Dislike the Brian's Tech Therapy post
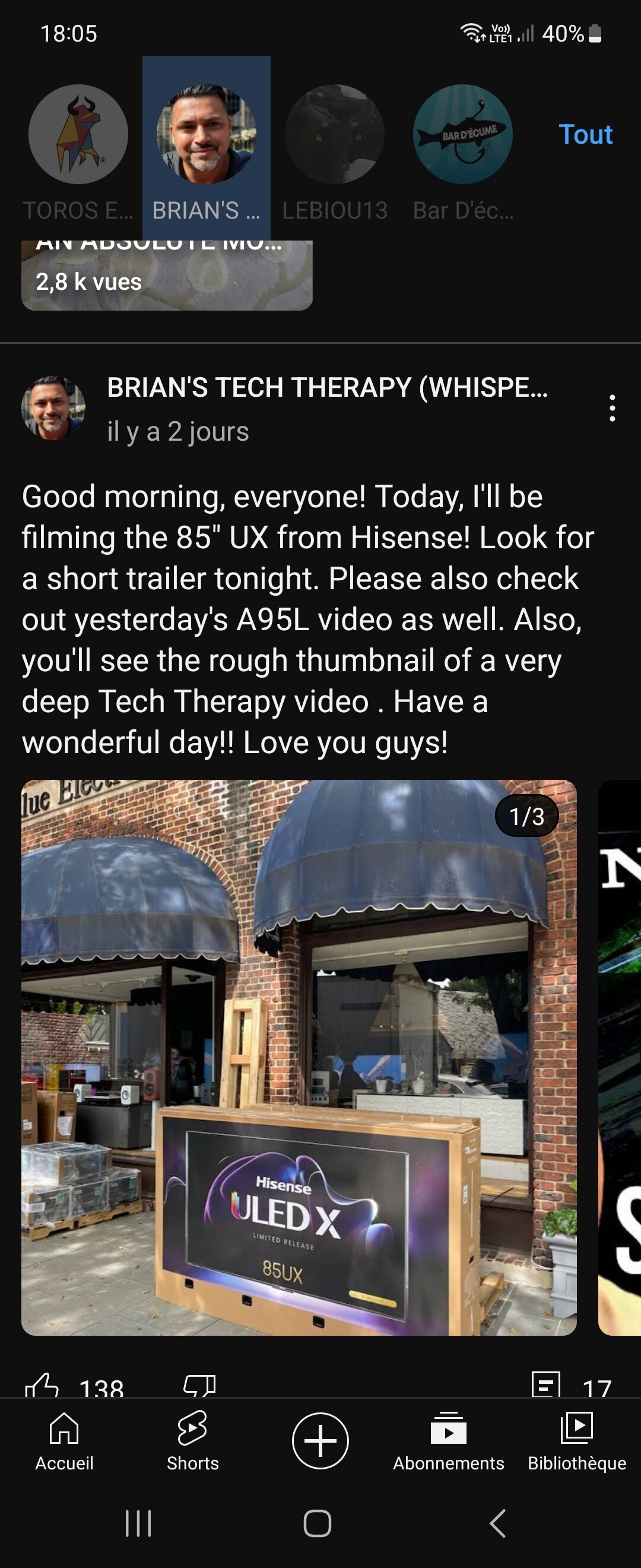The height and width of the screenshot is (1568, 641). pyautogui.click(x=199, y=1386)
